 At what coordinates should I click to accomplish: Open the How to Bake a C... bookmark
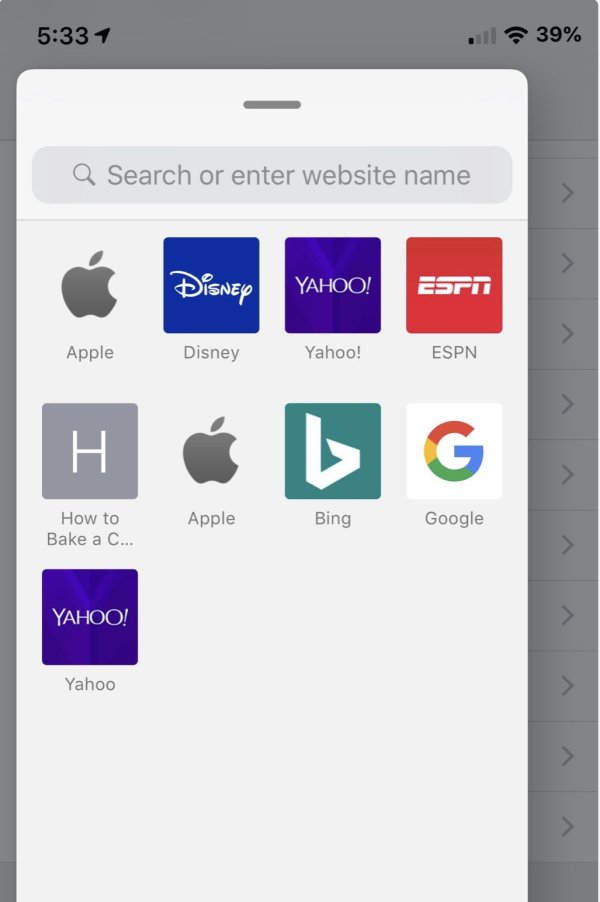click(x=90, y=451)
